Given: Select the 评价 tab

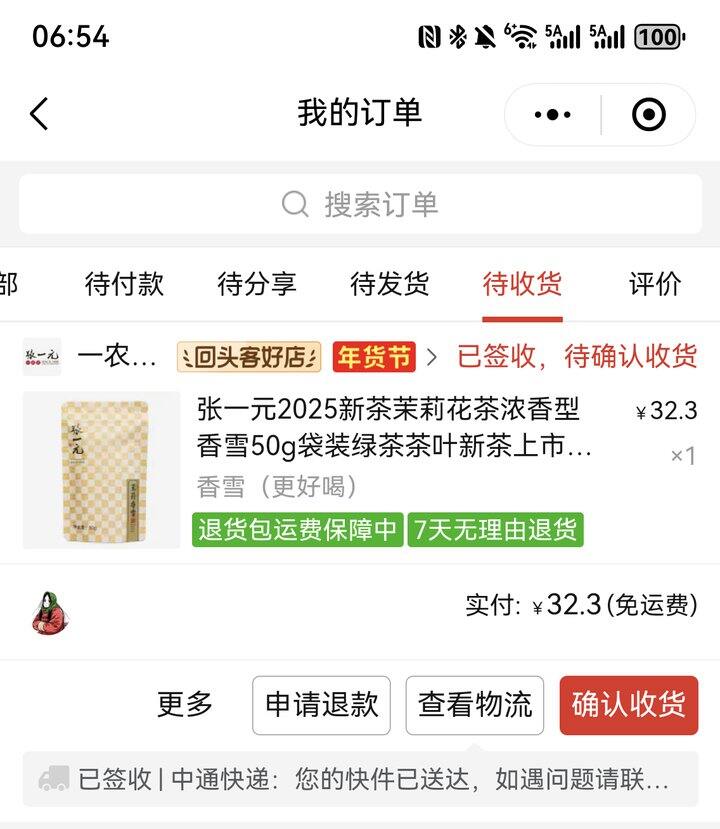Looking at the screenshot, I should (655, 285).
